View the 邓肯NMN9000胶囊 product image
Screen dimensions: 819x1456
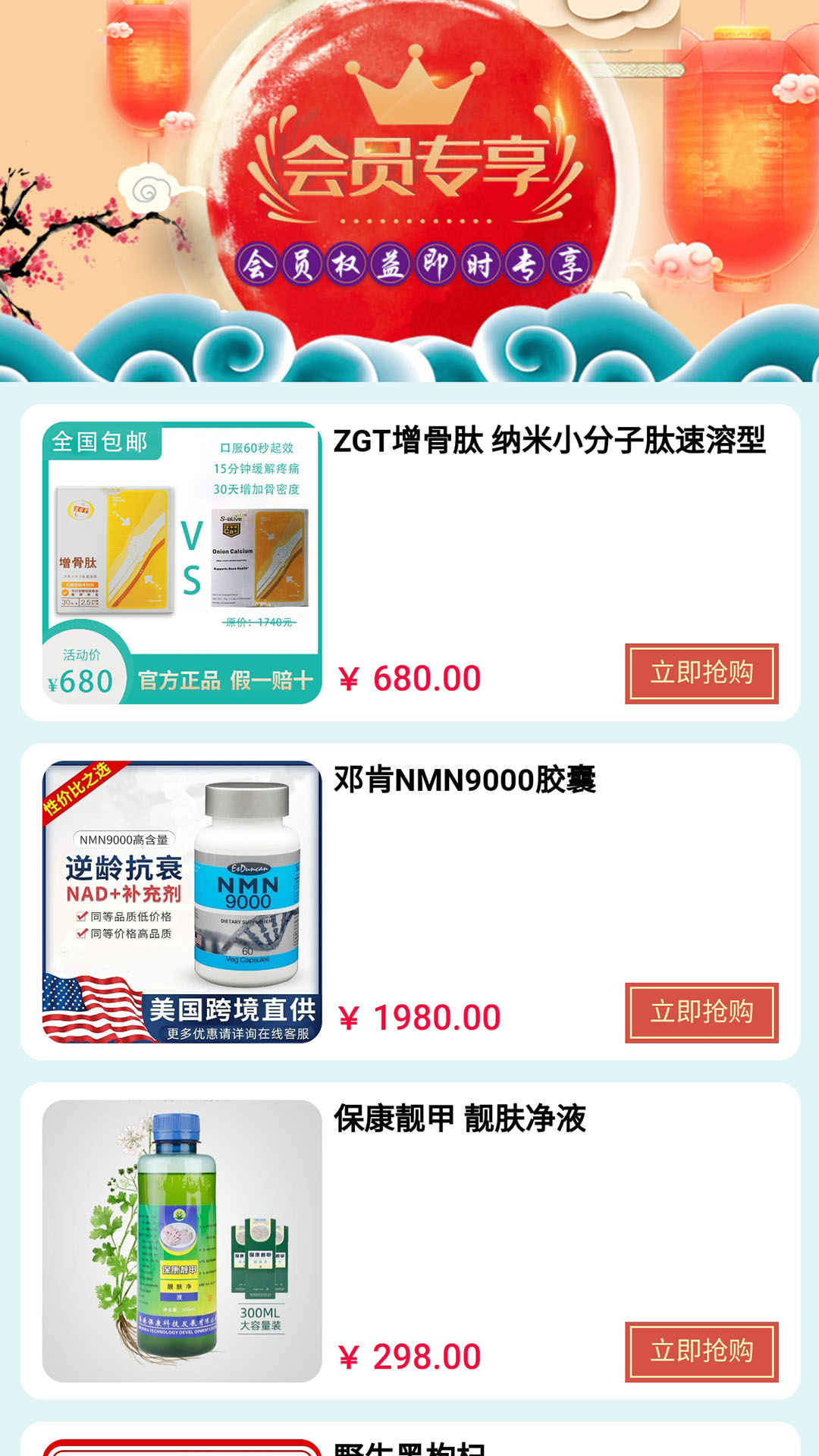pyautogui.click(x=182, y=902)
